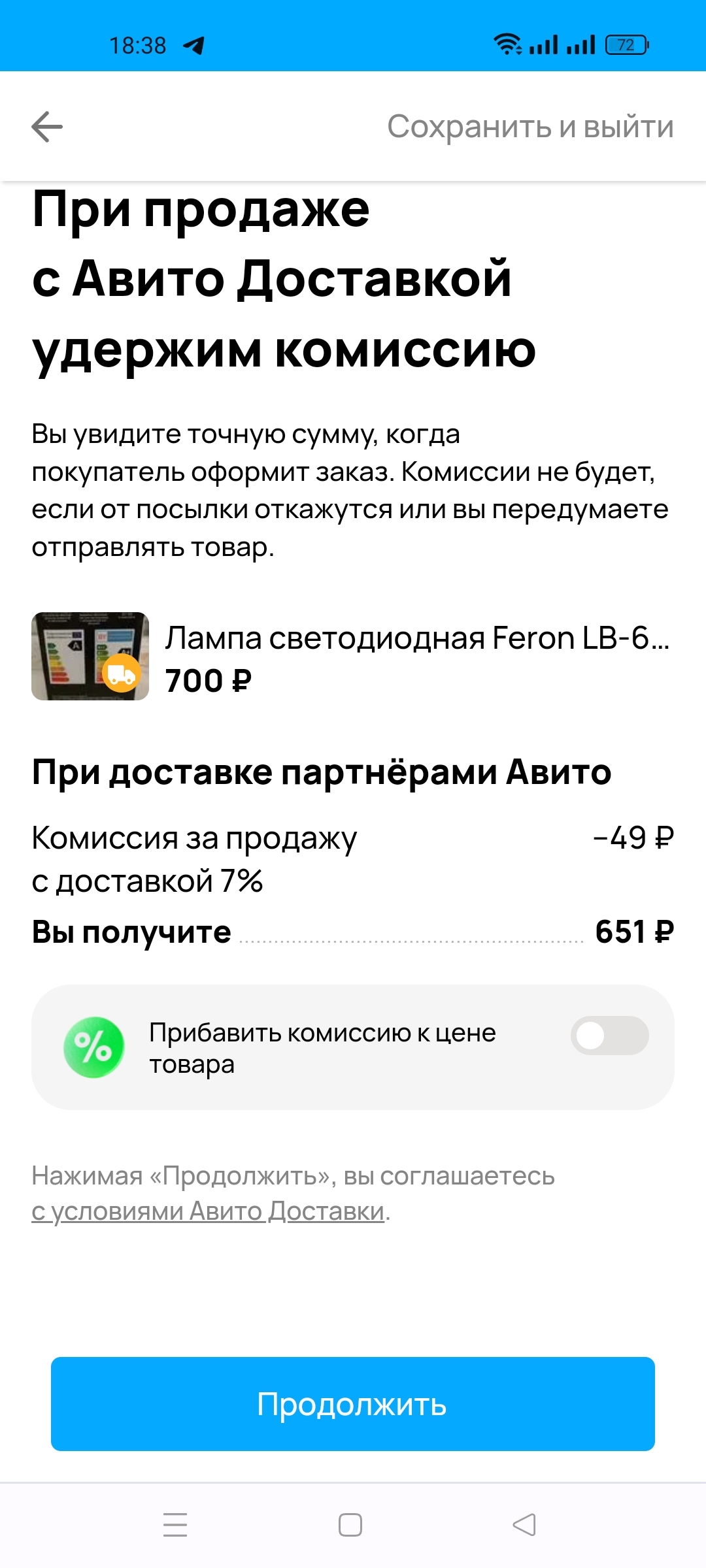Open the «с условиями Авито Доставки» link

pyautogui.click(x=208, y=1211)
